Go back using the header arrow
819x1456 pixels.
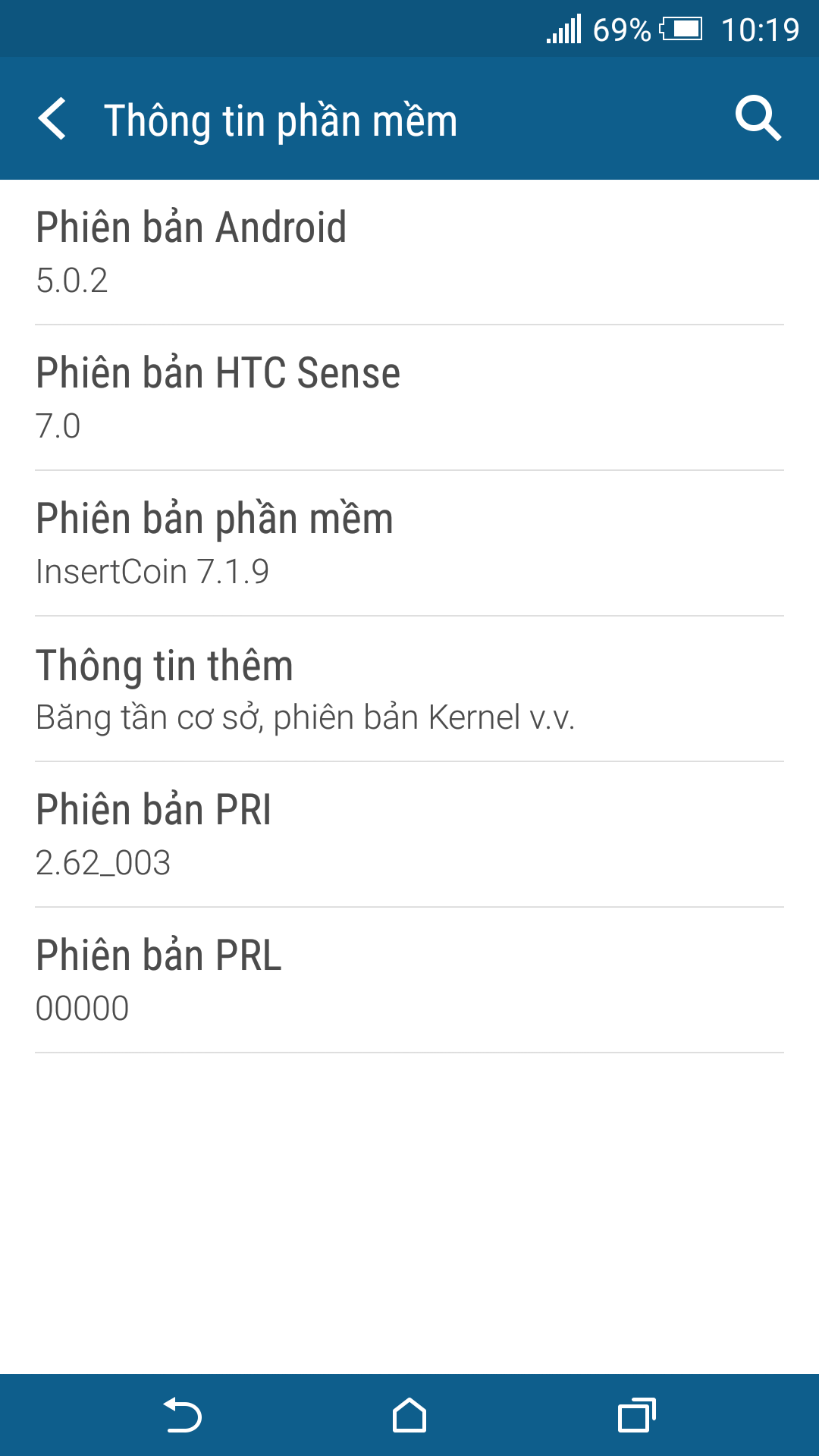(x=52, y=119)
